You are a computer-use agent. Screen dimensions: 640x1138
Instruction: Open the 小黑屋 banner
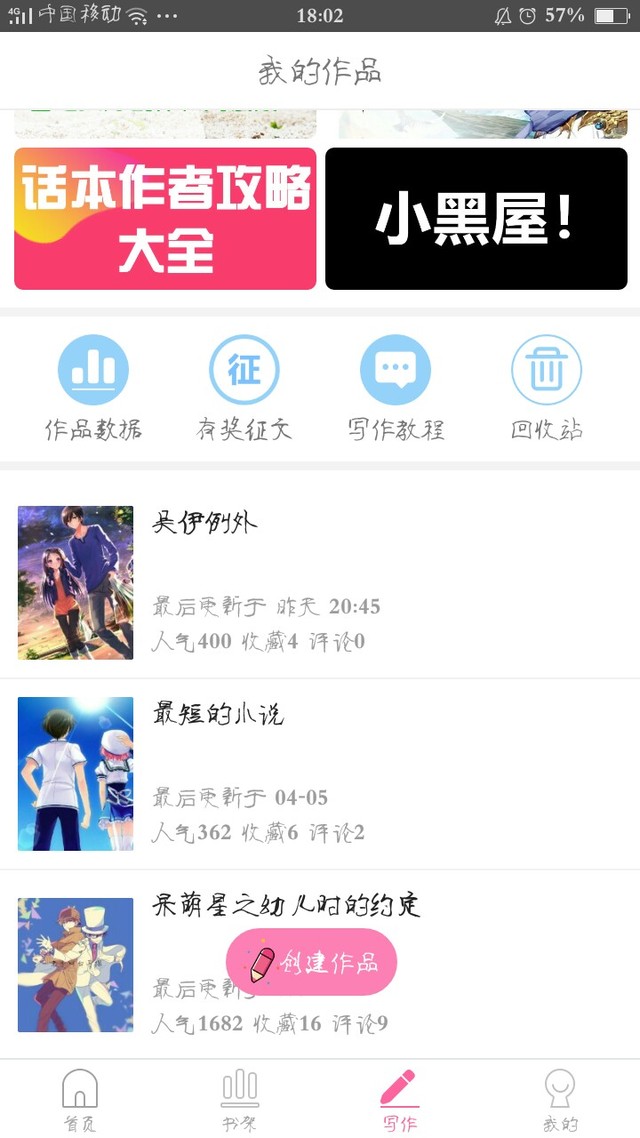[476, 219]
